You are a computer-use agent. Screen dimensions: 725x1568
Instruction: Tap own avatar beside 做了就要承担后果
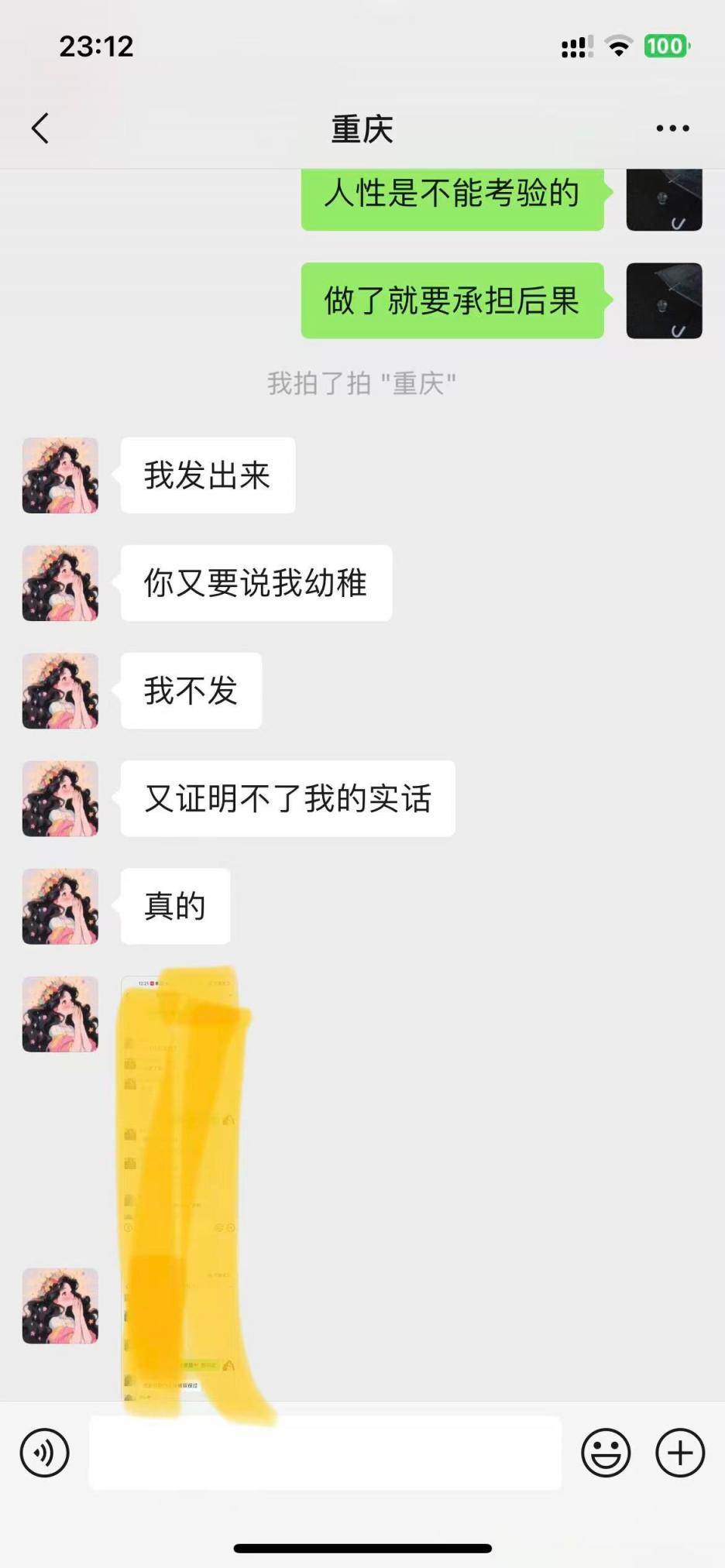(664, 300)
